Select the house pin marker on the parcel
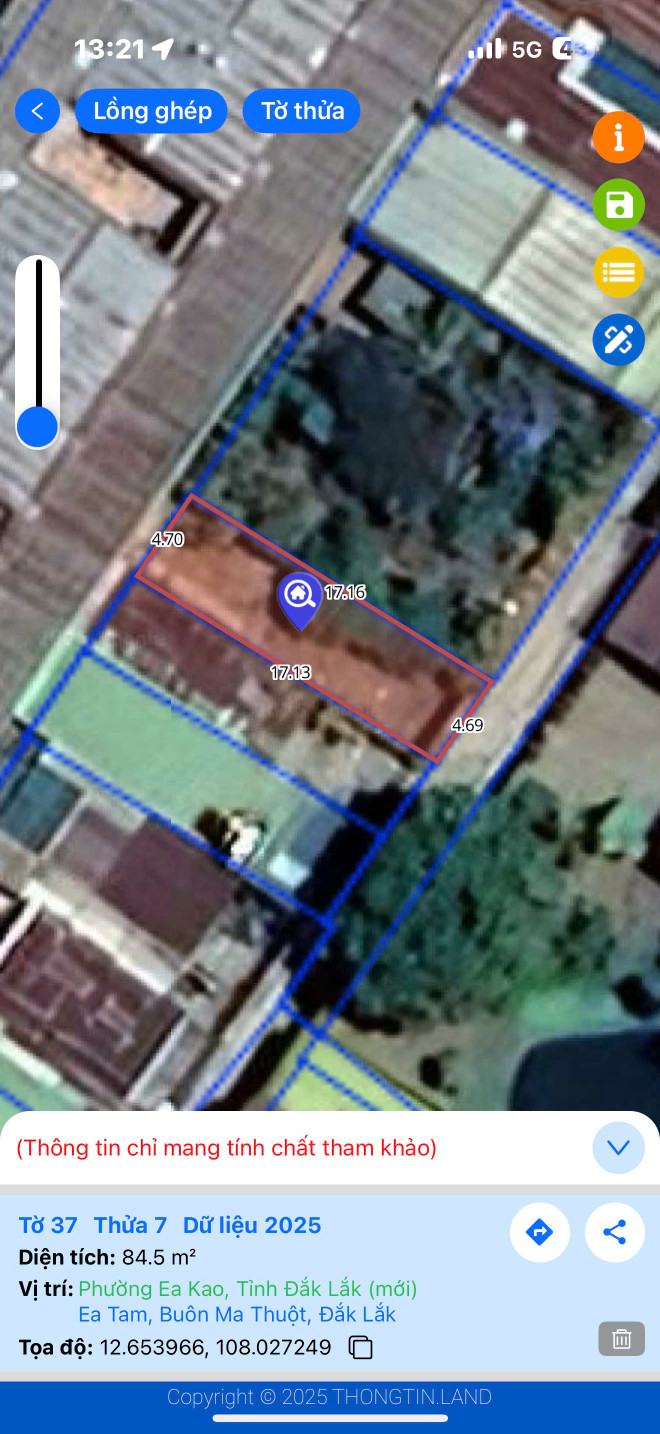Image resolution: width=660 pixels, height=1434 pixels. tap(299, 598)
